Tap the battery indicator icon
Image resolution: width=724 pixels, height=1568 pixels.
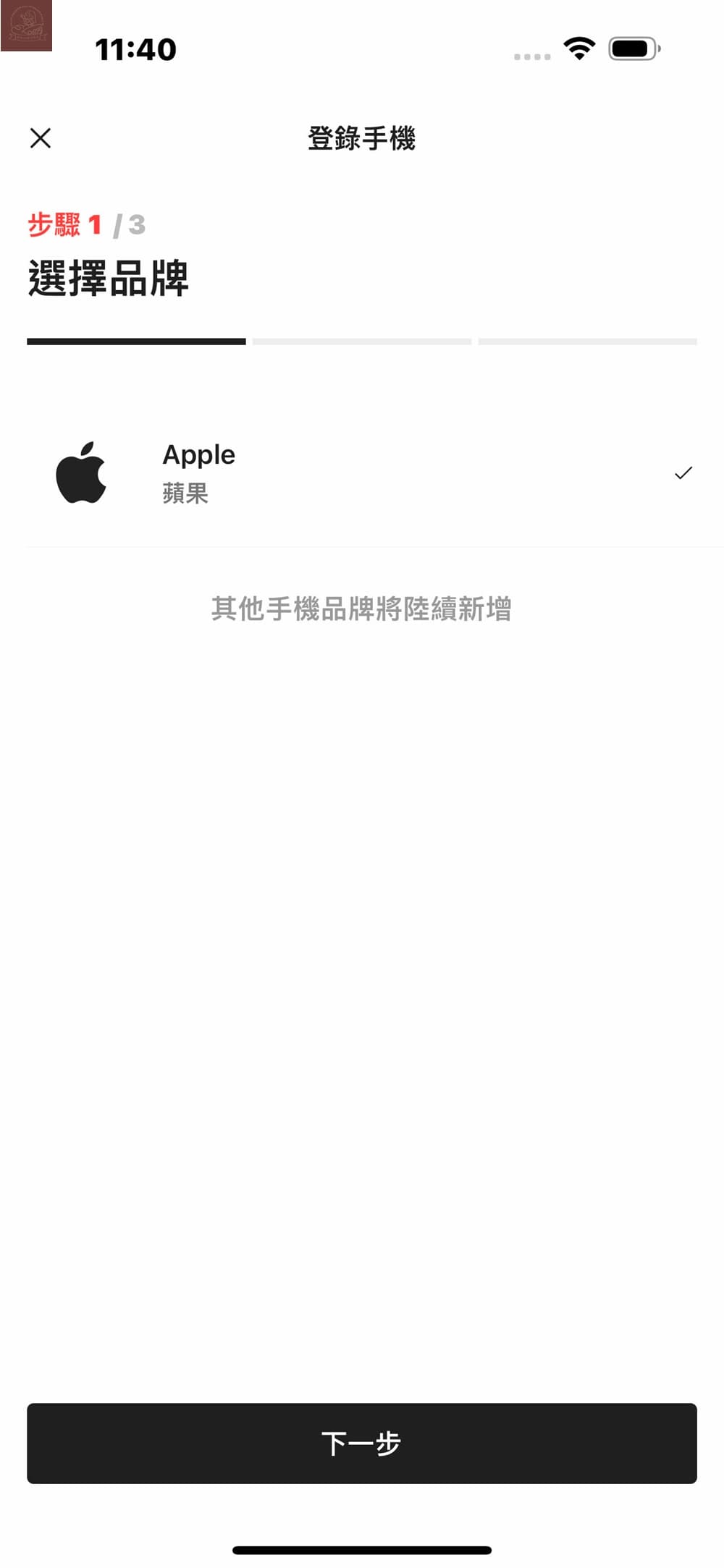(x=632, y=48)
